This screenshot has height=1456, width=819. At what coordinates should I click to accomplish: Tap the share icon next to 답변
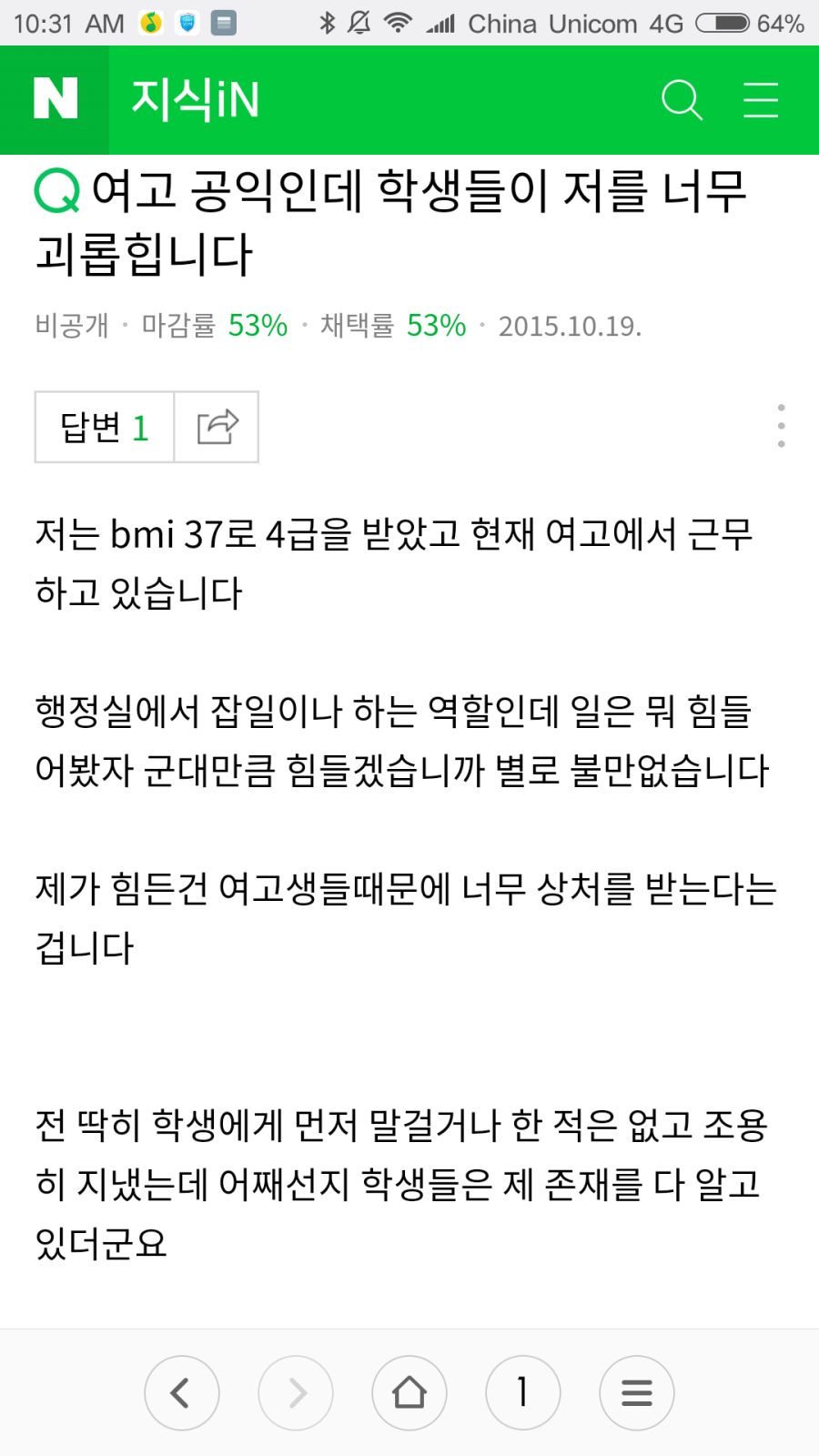point(216,427)
